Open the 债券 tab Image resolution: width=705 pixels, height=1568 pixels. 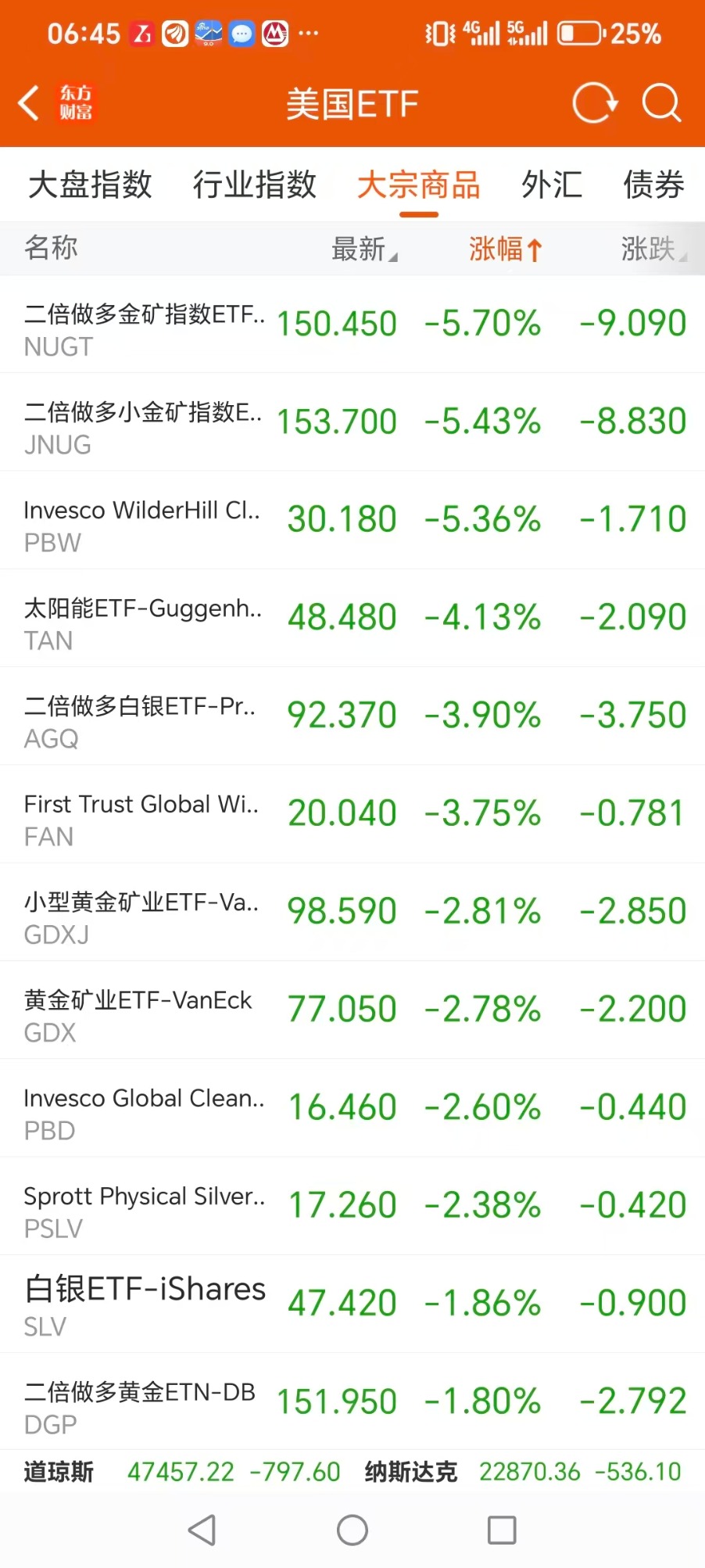point(653,185)
